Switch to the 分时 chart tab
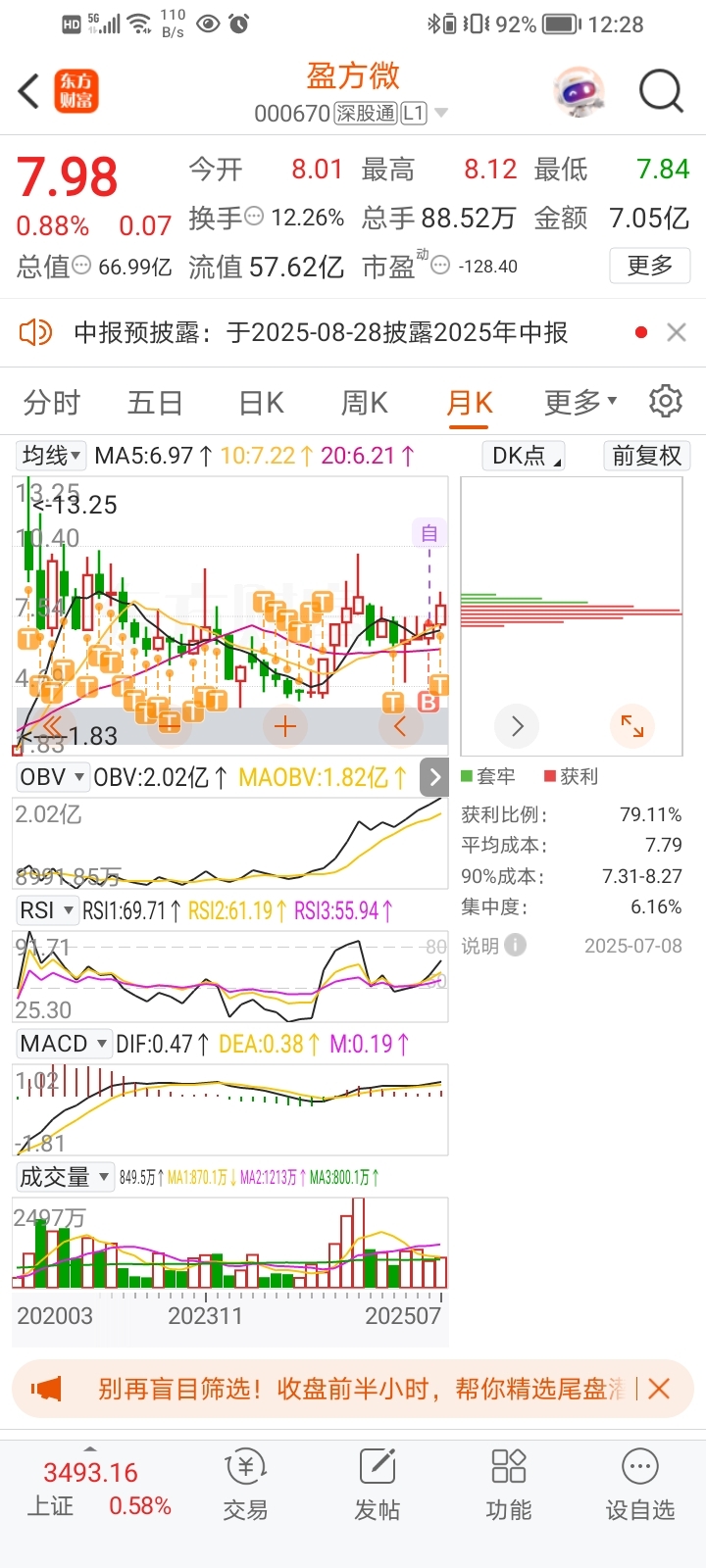The image size is (706, 1568). (x=51, y=403)
